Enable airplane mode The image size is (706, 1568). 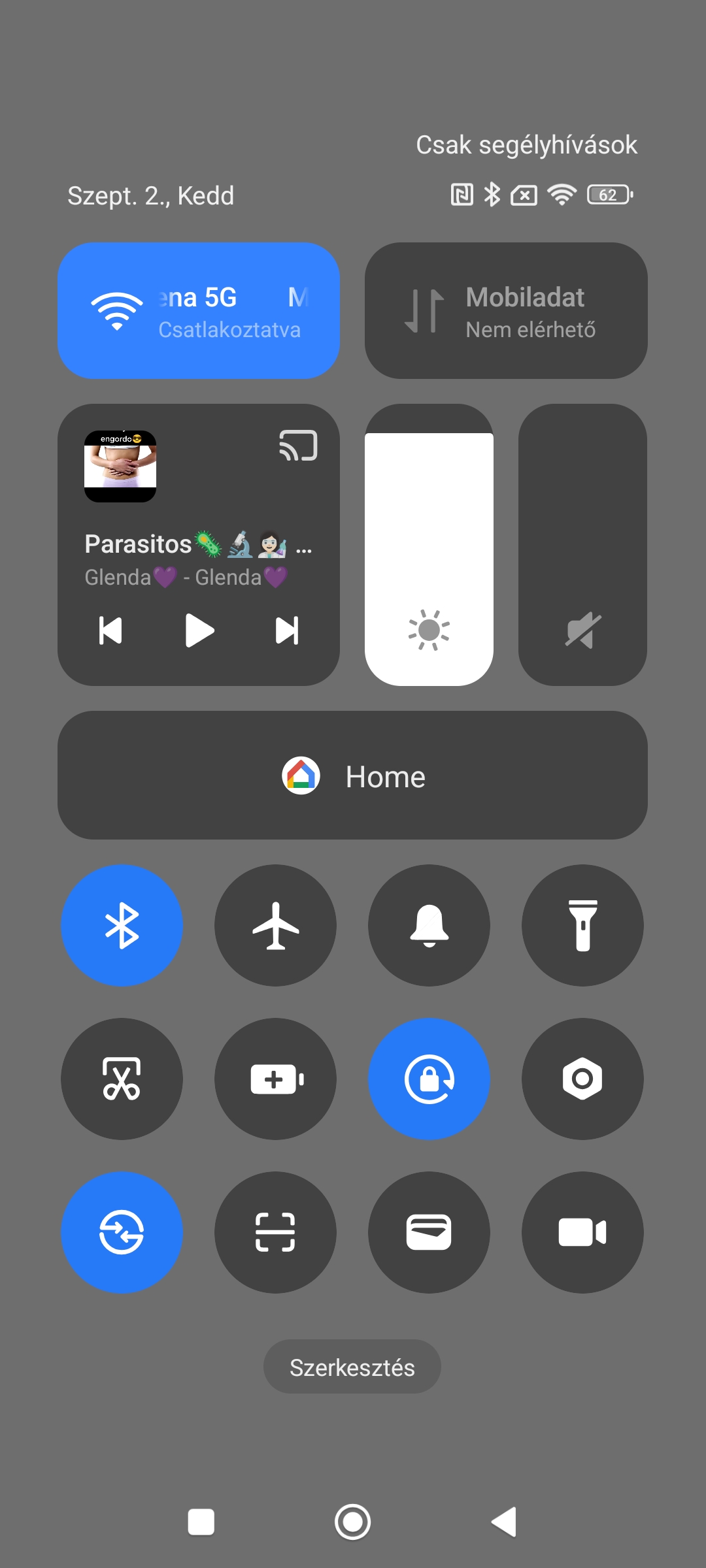tap(275, 925)
